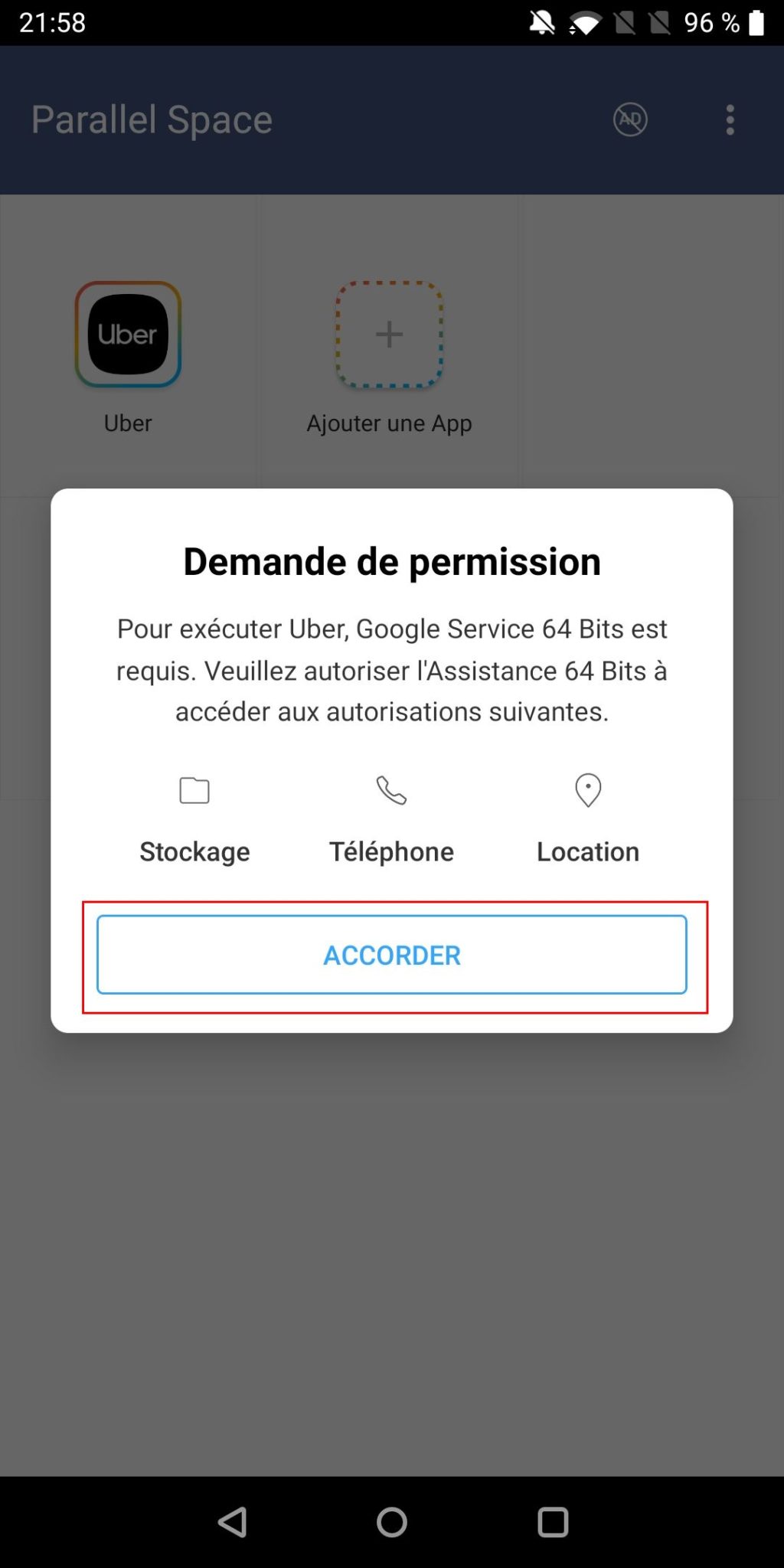
Task: Tap the plus icon to add an app
Action: point(390,334)
